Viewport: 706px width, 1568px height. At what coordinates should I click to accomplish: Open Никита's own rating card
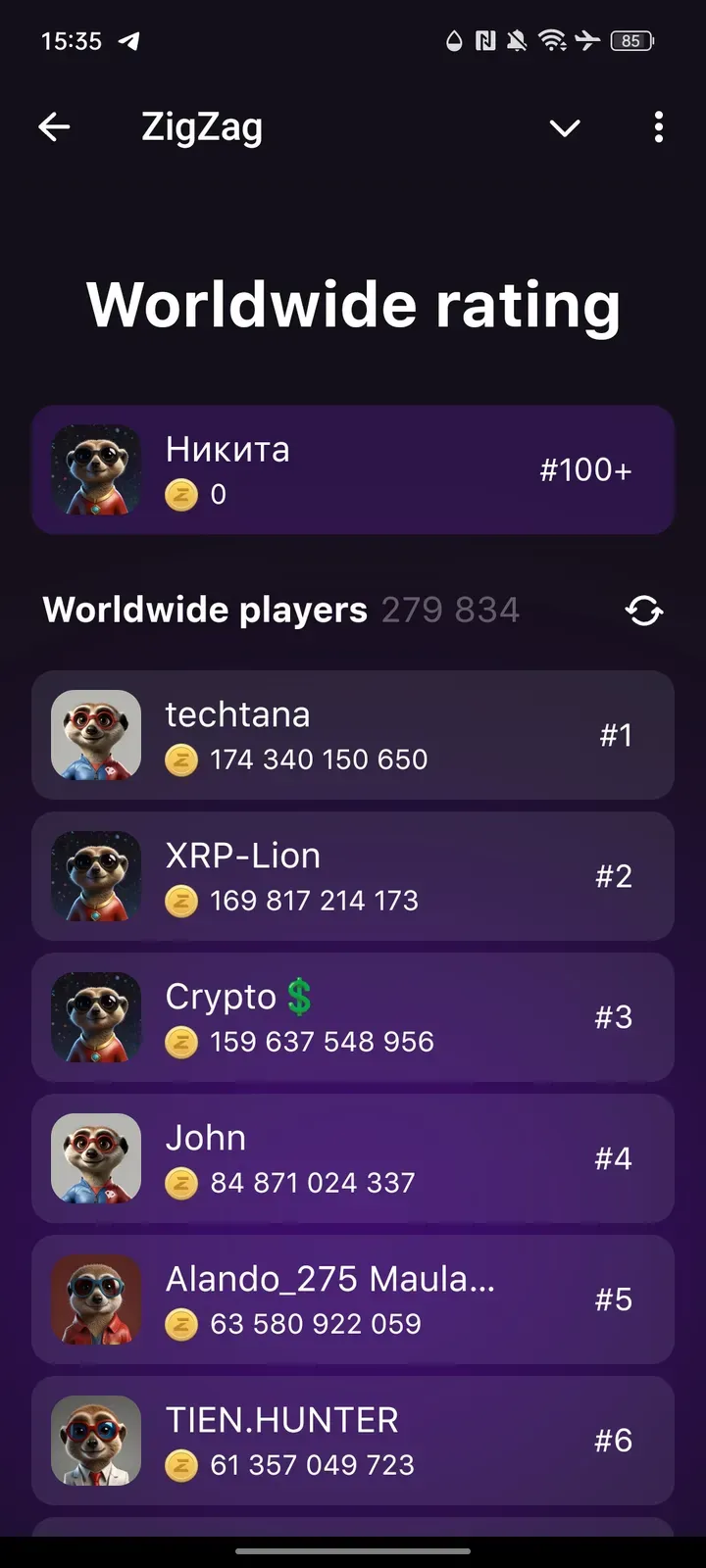(353, 470)
